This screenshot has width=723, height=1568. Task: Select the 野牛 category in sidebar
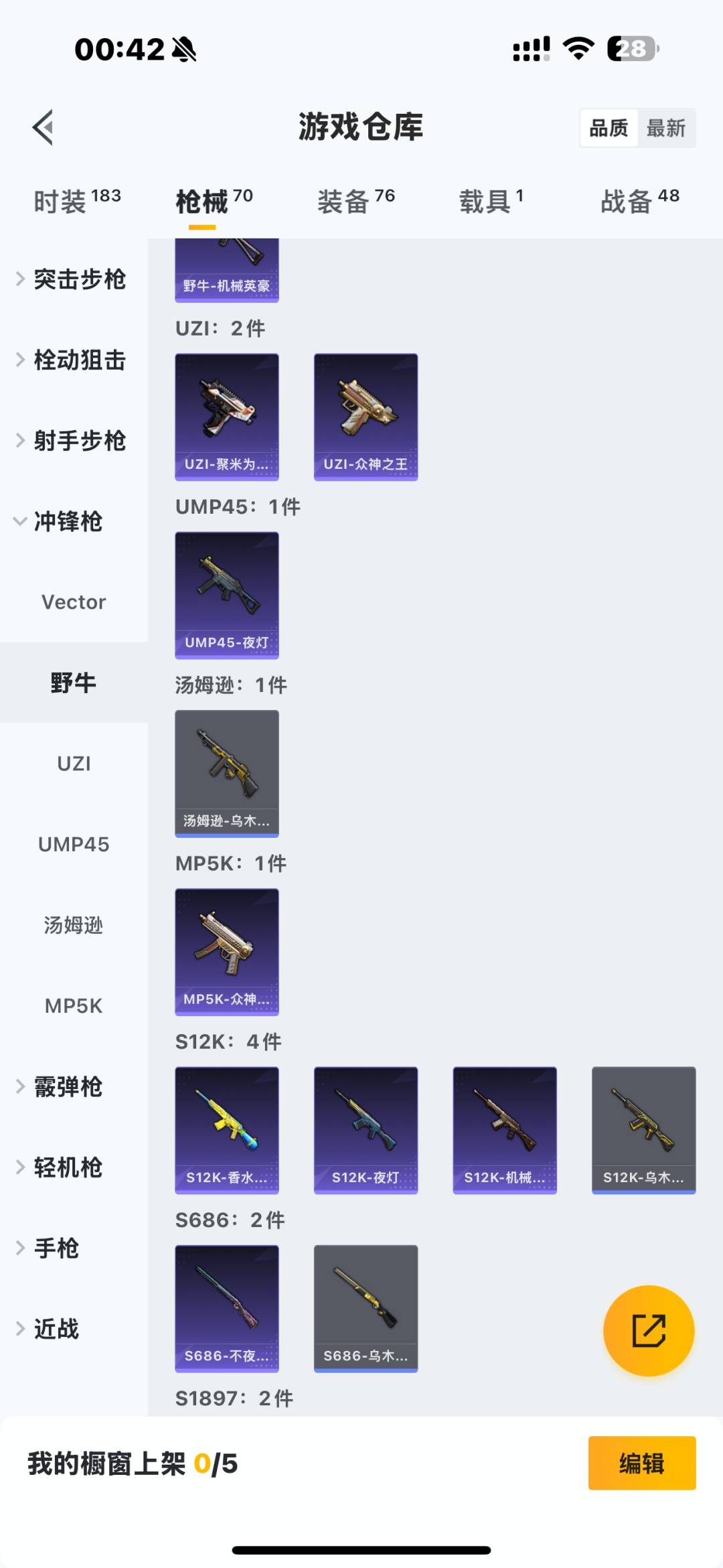coord(74,683)
